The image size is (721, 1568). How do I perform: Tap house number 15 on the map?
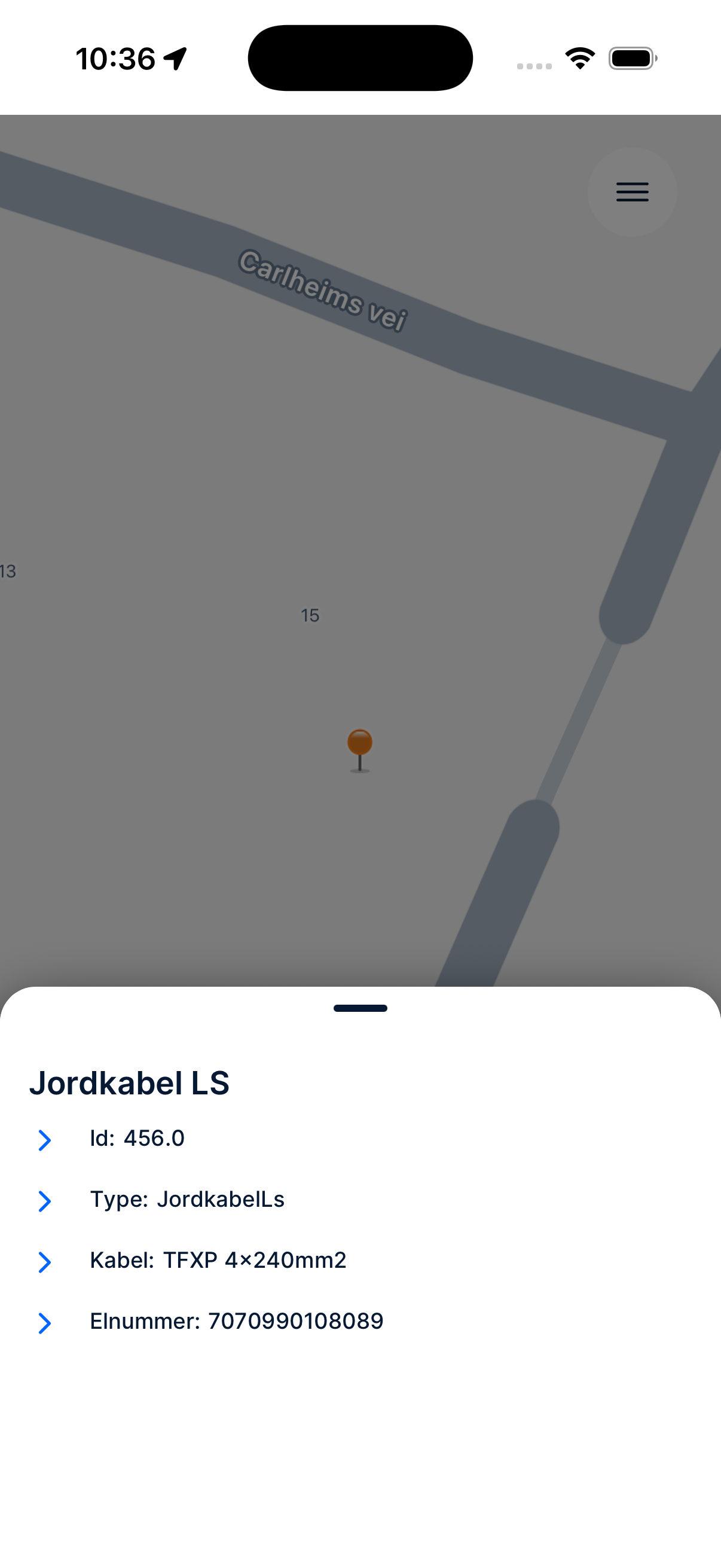(310, 615)
